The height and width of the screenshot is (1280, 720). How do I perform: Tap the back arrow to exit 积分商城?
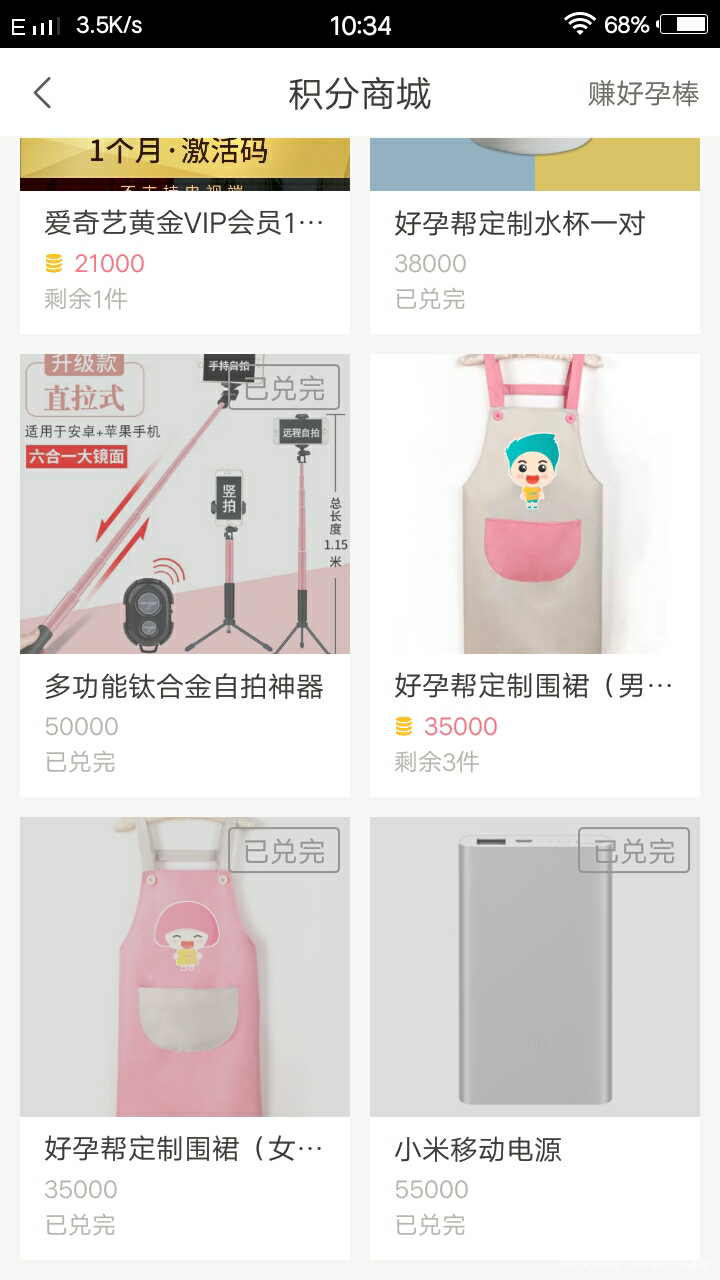[x=40, y=92]
